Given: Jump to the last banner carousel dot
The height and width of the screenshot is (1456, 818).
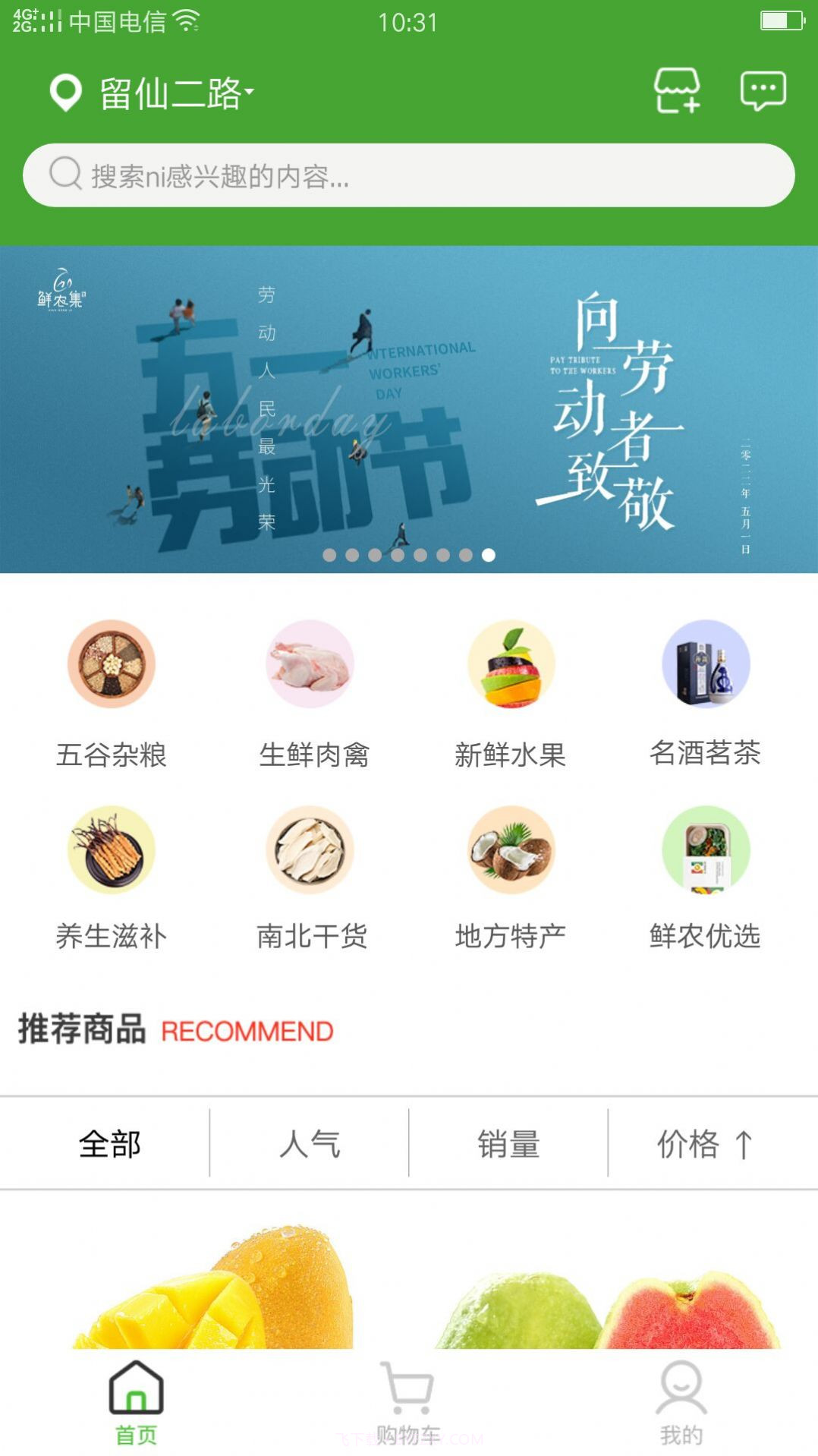Looking at the screenshot, I should click(x=488, y=555).
